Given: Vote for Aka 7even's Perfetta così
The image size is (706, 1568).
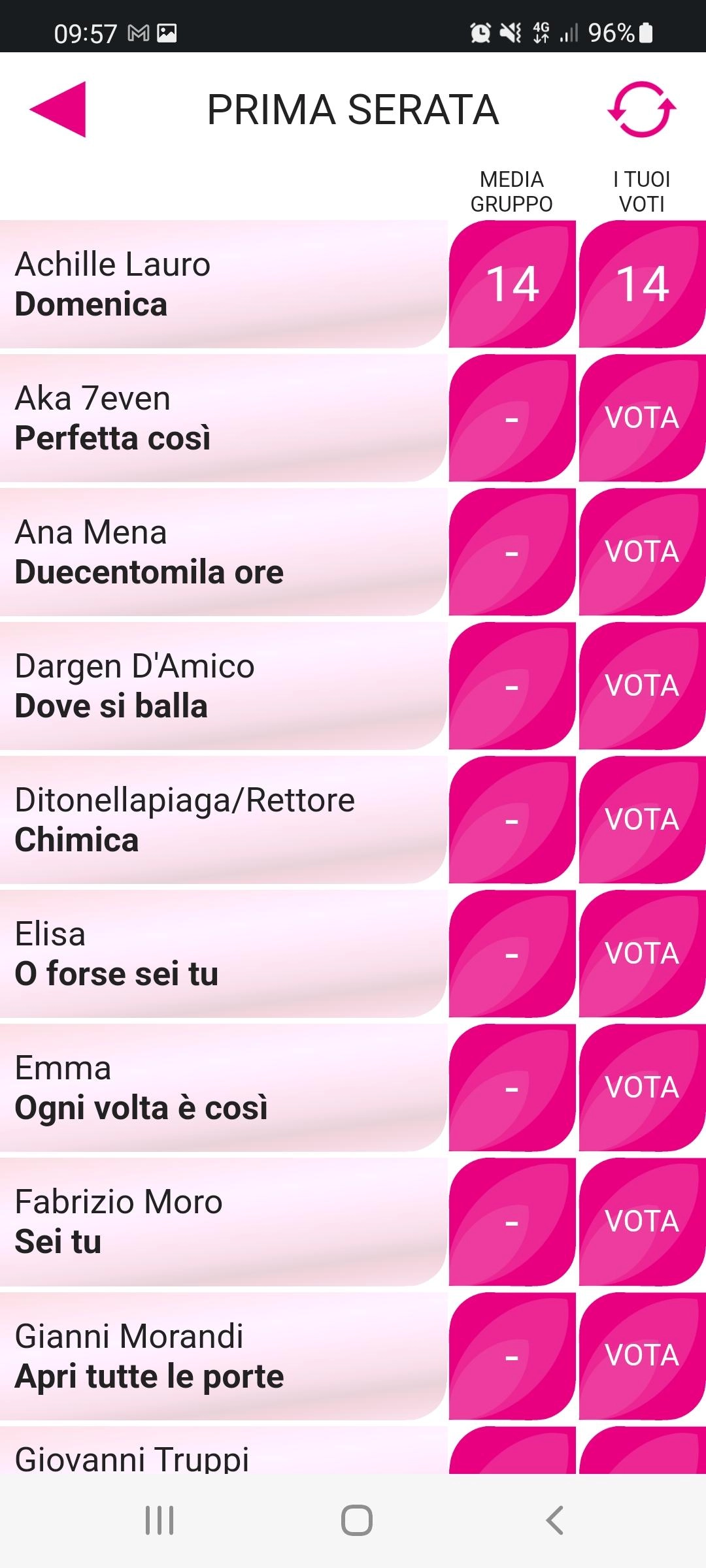Looking at the screenshot, I should pyautogui.click(x=642, y=418).
